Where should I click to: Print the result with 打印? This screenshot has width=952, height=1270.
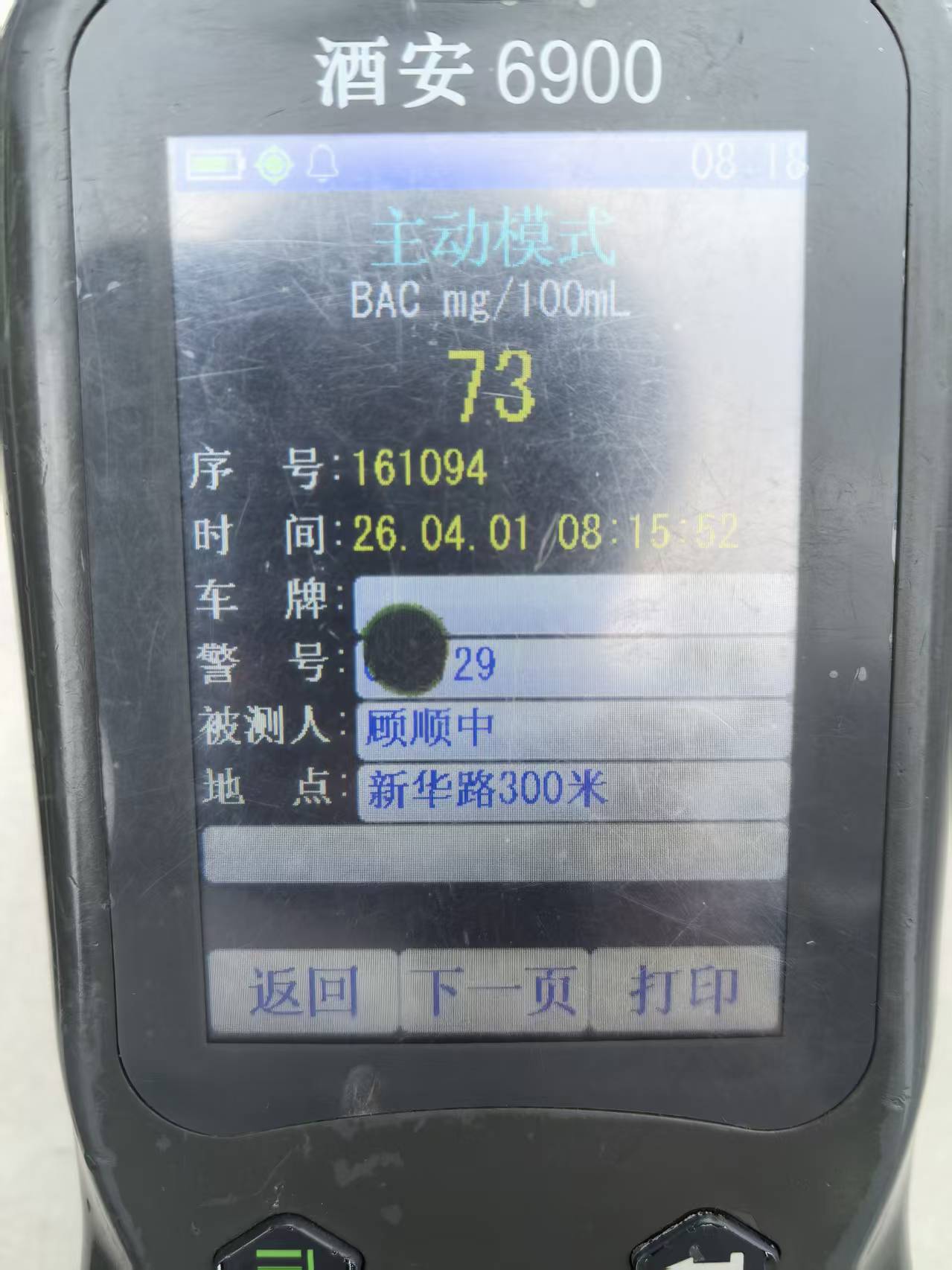tap(685, 992)
